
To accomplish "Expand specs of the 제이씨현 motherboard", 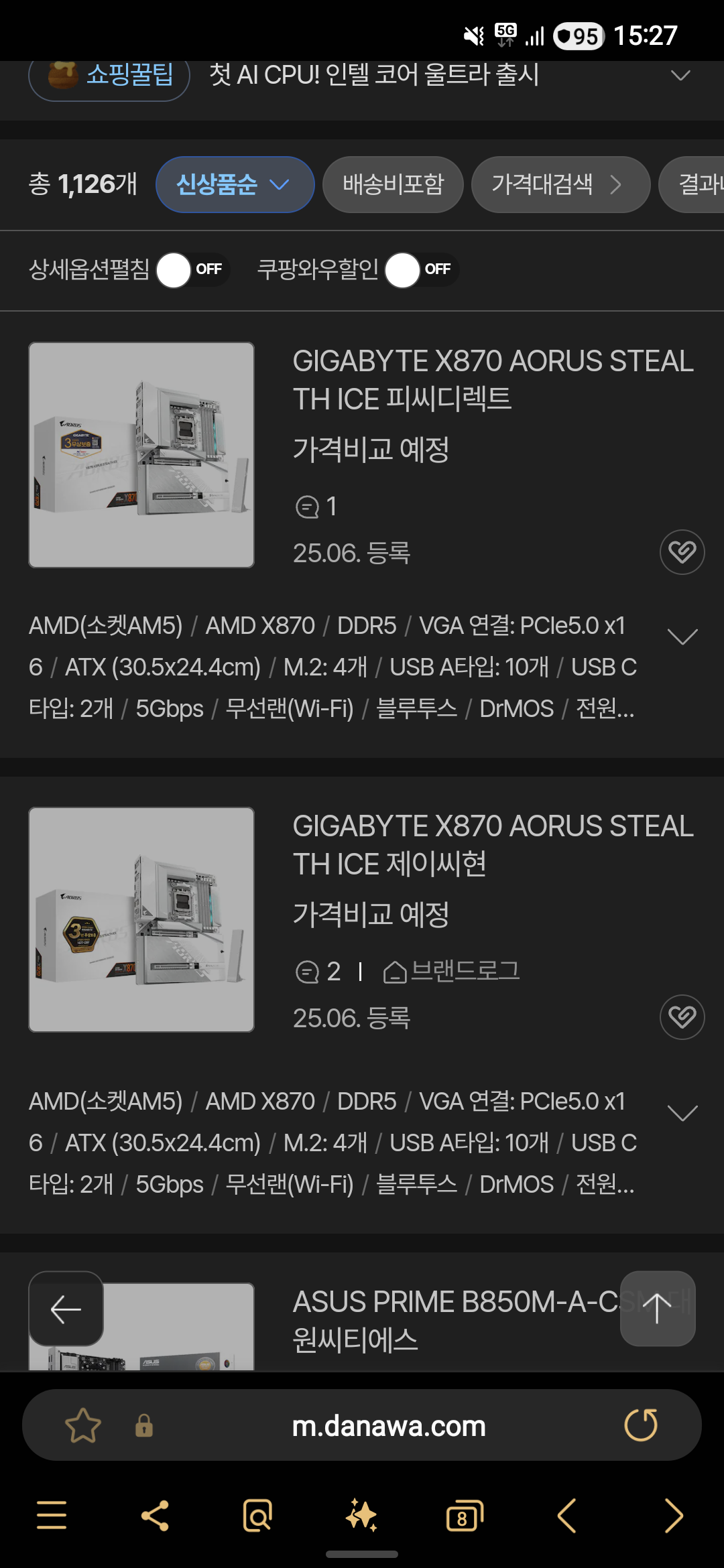I will click(682, 1113).
